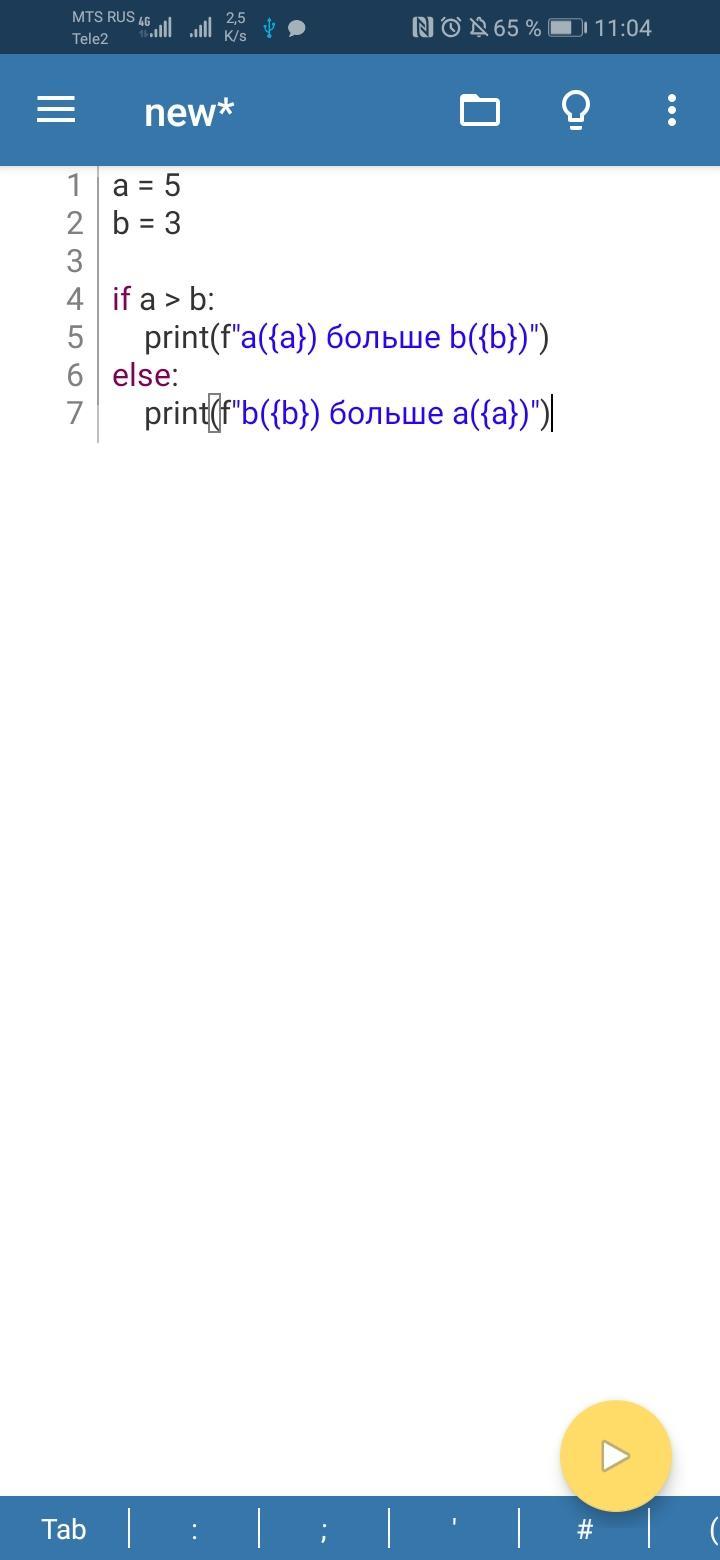Insert a colon from the shortcut bar
The width and height of the screenshot is (720, 1560).
pyautogui.click(x=194, y=1529)
